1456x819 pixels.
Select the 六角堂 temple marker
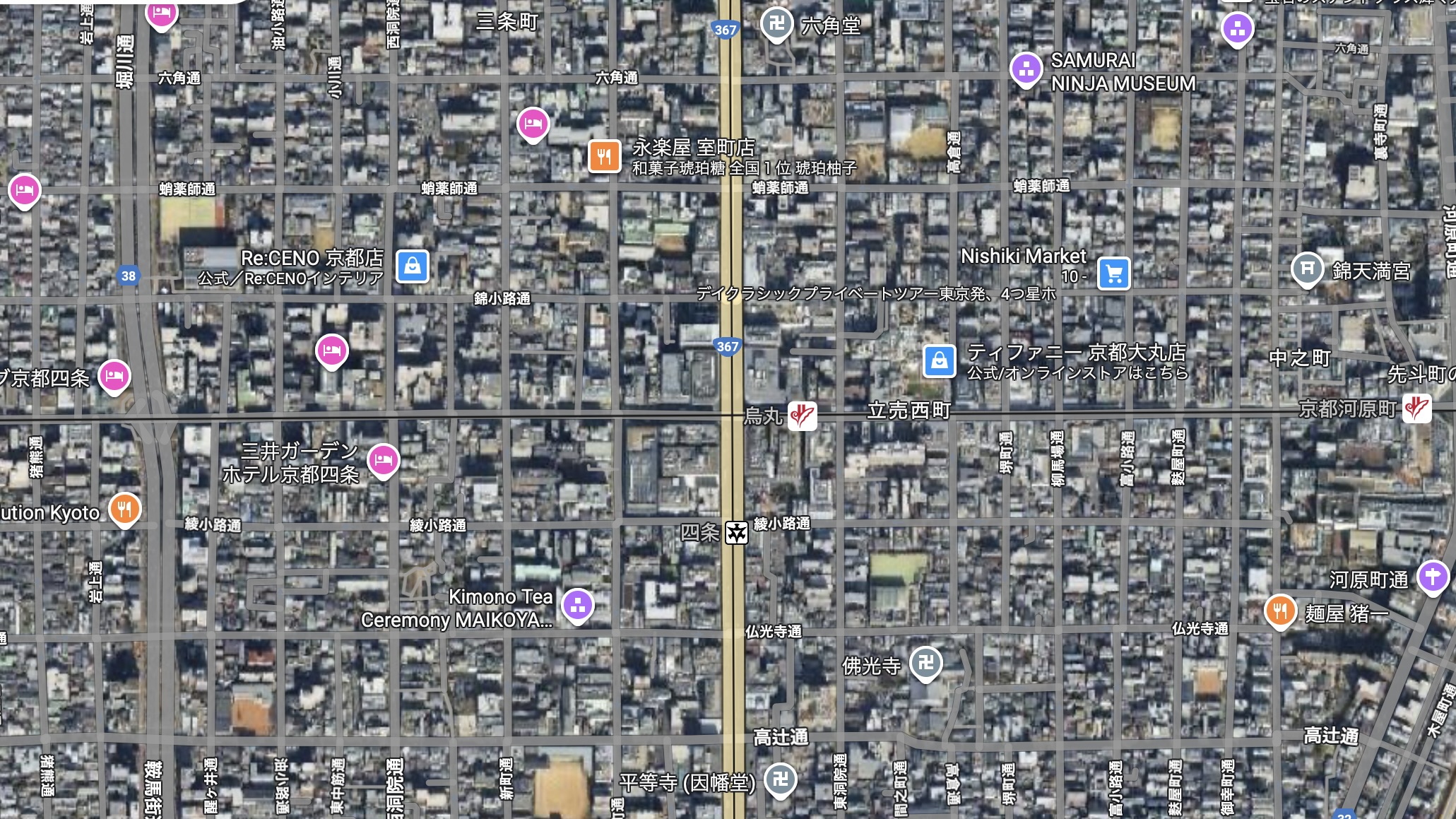pyautogui.click(x=776, y=24)
